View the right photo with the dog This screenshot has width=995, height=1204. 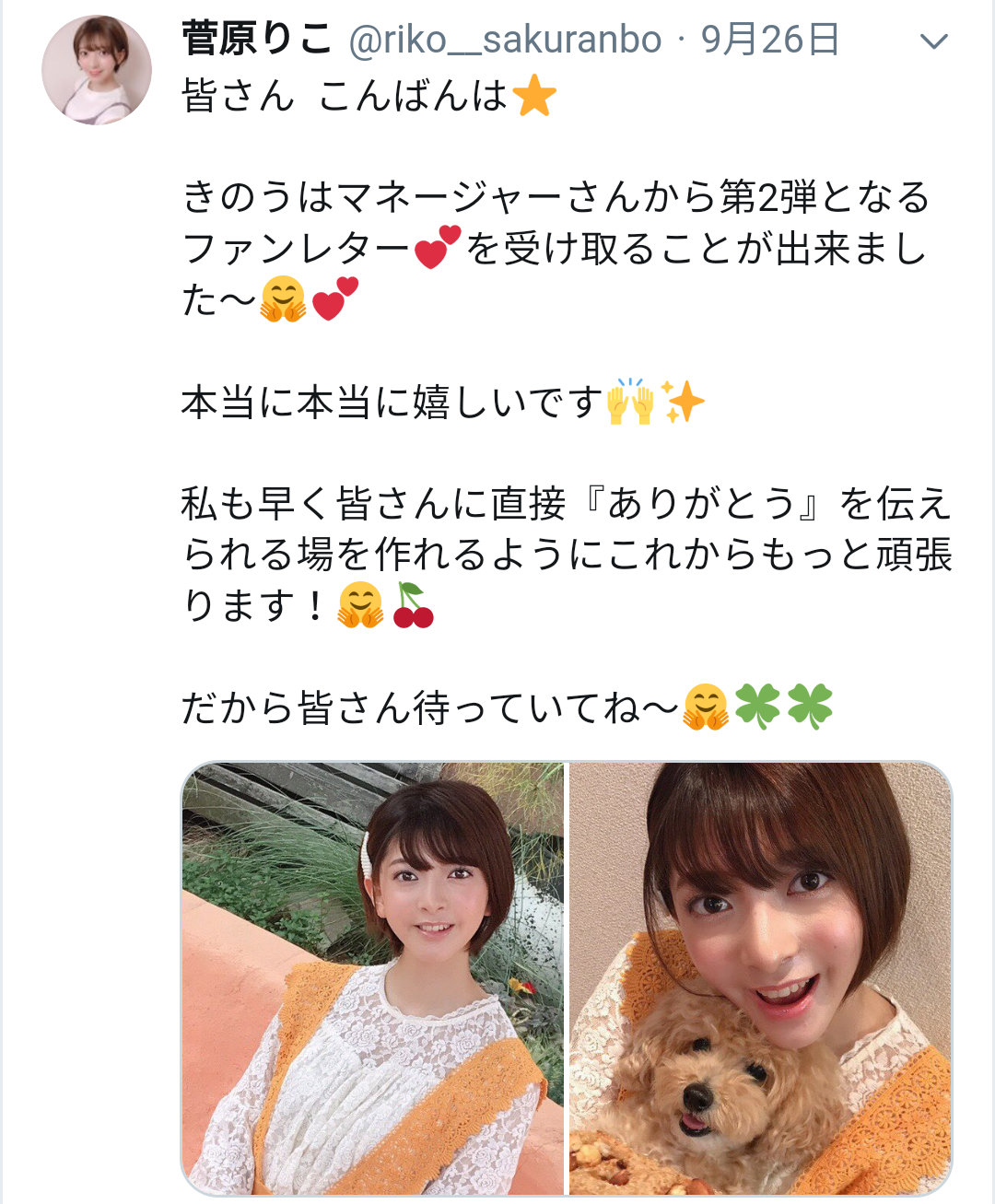(x=760, y=978)
